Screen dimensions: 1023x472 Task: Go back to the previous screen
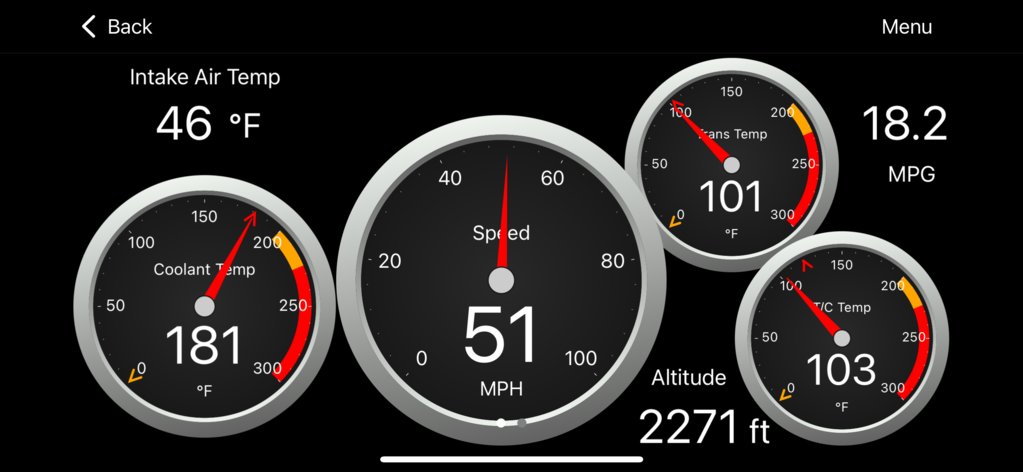tap(116, 27)
